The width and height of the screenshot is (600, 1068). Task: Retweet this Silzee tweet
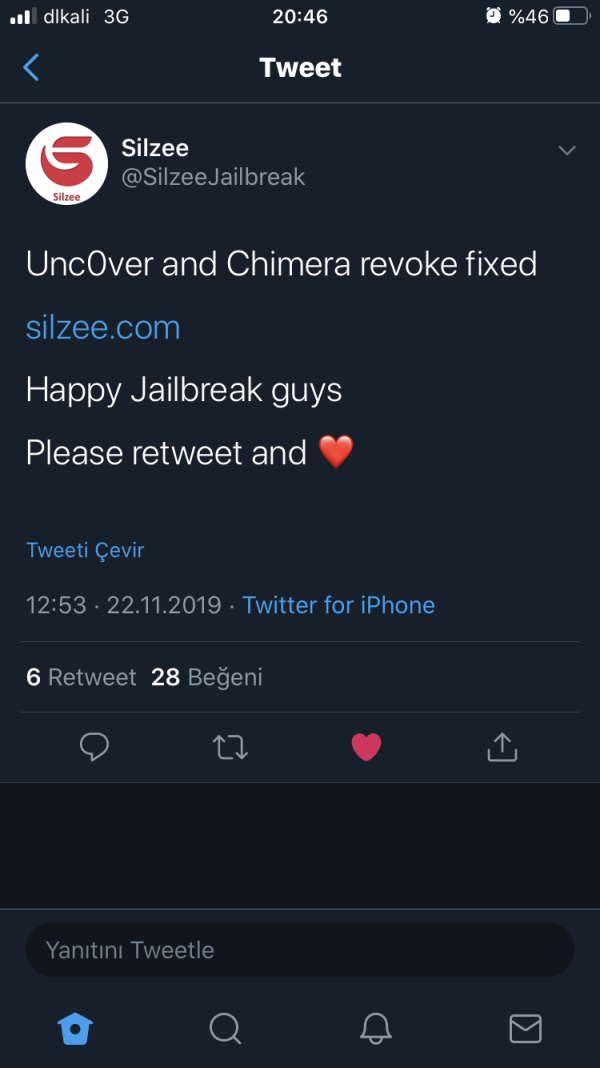click(x=231, y=746)
